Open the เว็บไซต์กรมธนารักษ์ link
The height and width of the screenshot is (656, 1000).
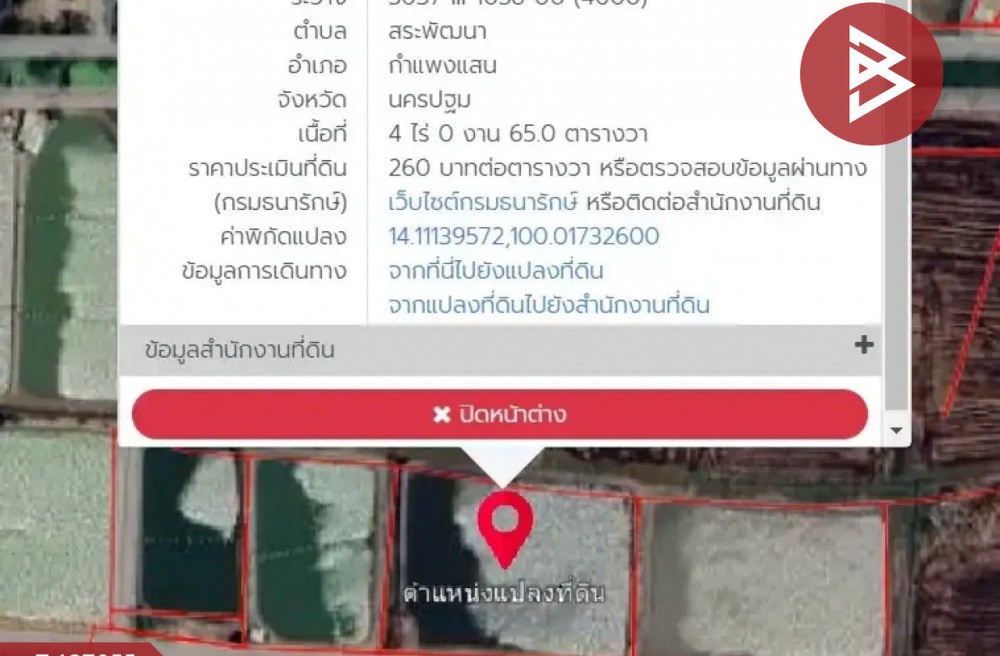[484, 203]
